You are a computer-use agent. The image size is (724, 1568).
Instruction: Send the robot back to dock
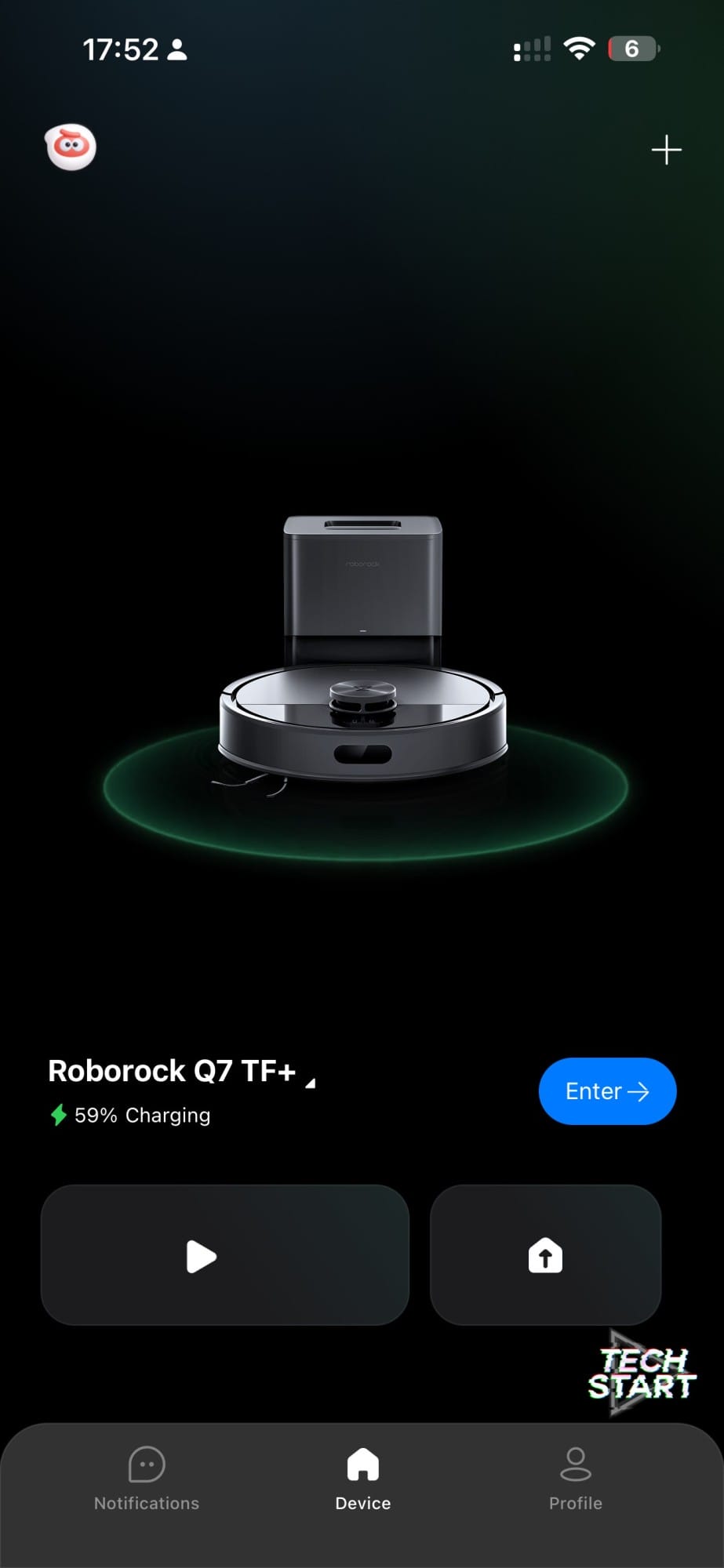click(545, 1255)
